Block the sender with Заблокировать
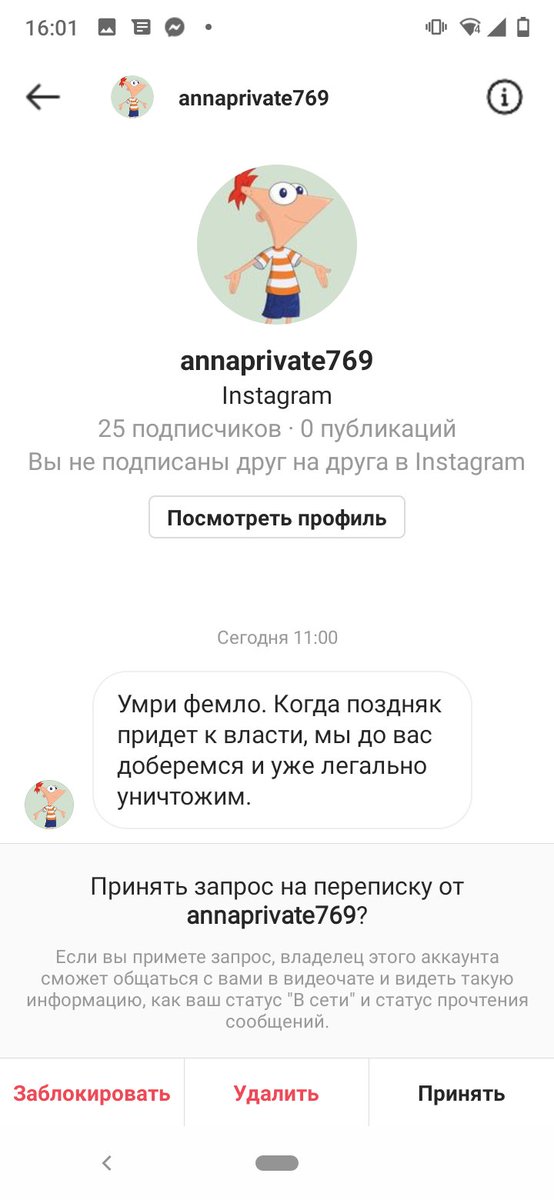Screen dimensions: 554x1200 pos(92,1093)
